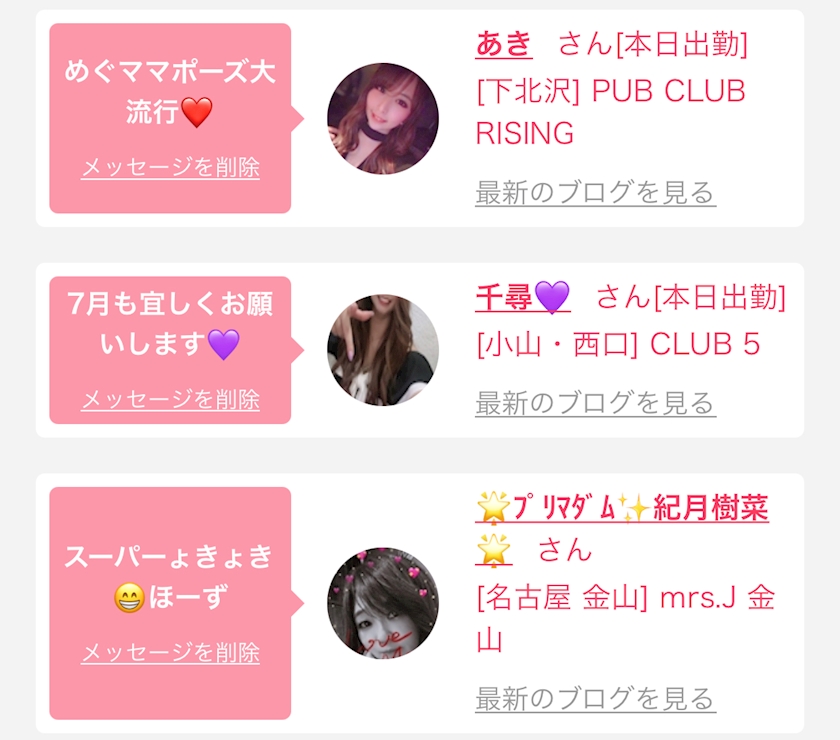Image resolution: width=840 pixels, height=740 pixels.
Task: Tap 千尋's profile photo
Action: [x=383, y=350]
